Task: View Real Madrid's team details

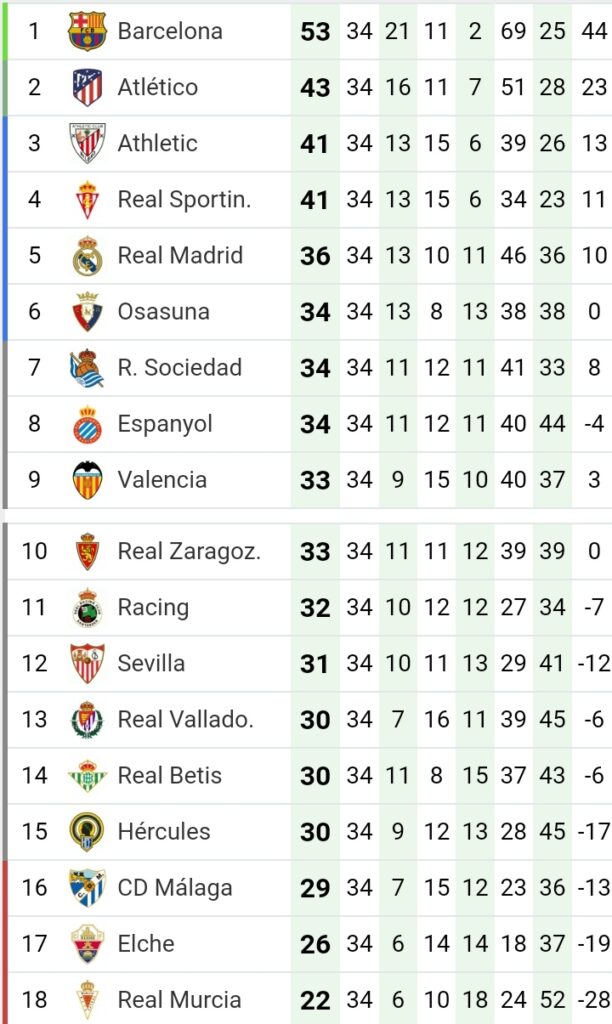Action: pos(306,255)
